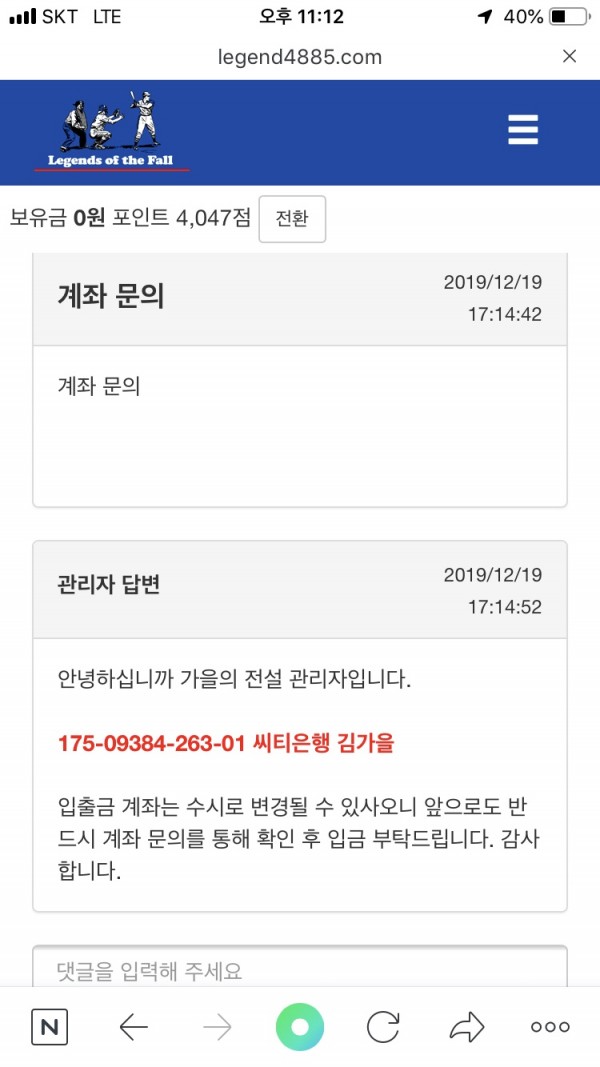Screen dimensions: 600x1067
Task: Reload the current page
Action: [x=383, y=1027]
